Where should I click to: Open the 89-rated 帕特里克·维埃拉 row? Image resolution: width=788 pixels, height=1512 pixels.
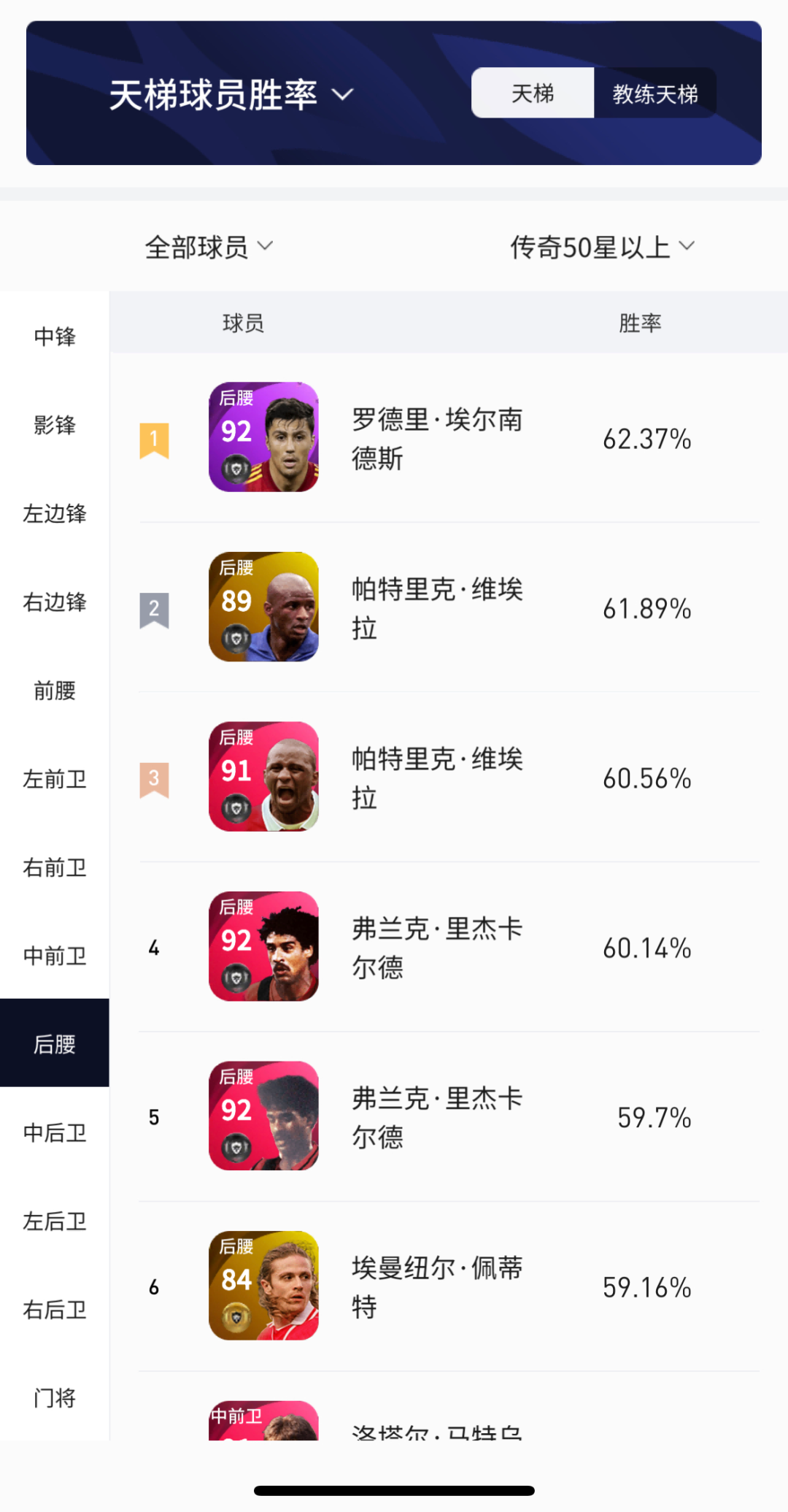point(436,607)
